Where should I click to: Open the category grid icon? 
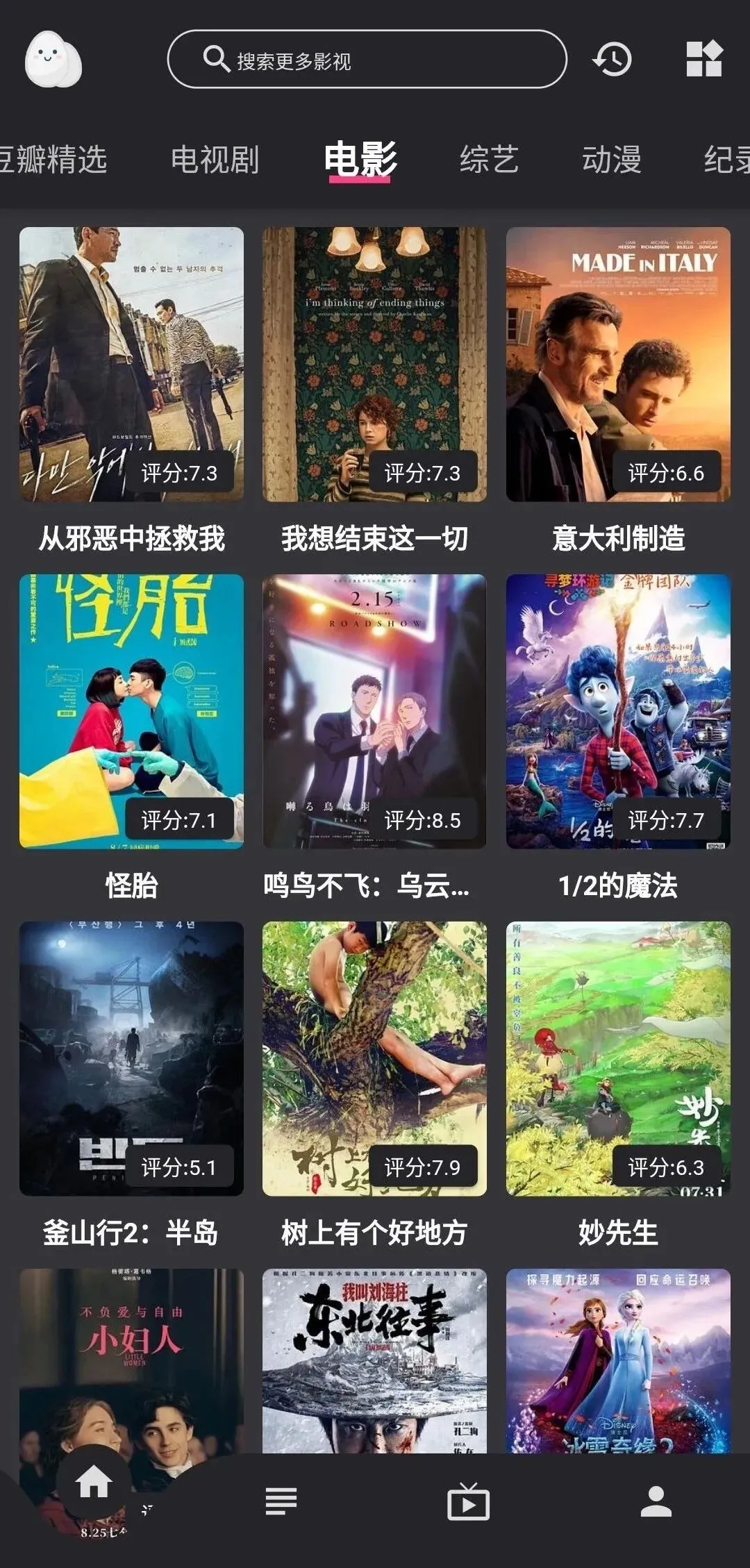[704, 59]
